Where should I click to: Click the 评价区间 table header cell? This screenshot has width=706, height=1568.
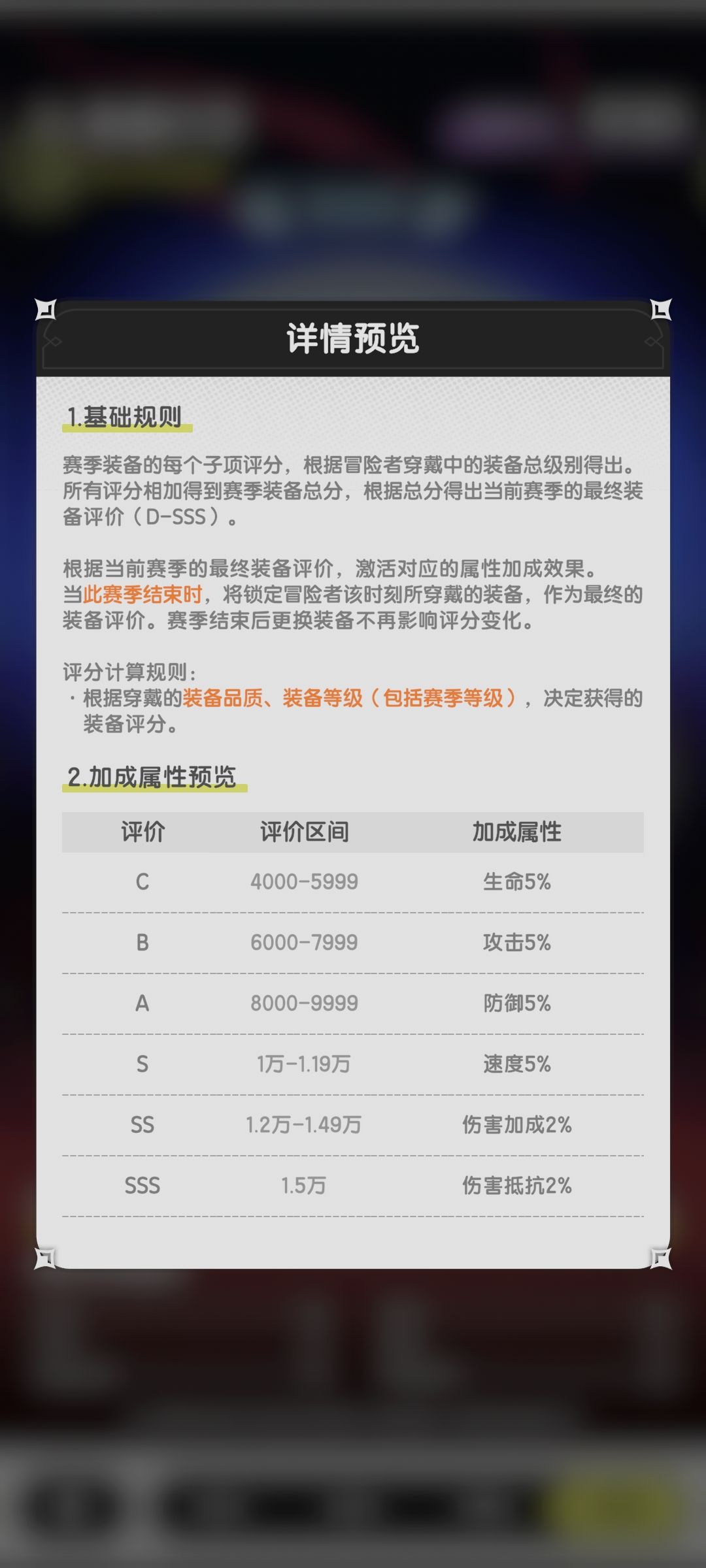pyautogui.click(x=308, y=832)
